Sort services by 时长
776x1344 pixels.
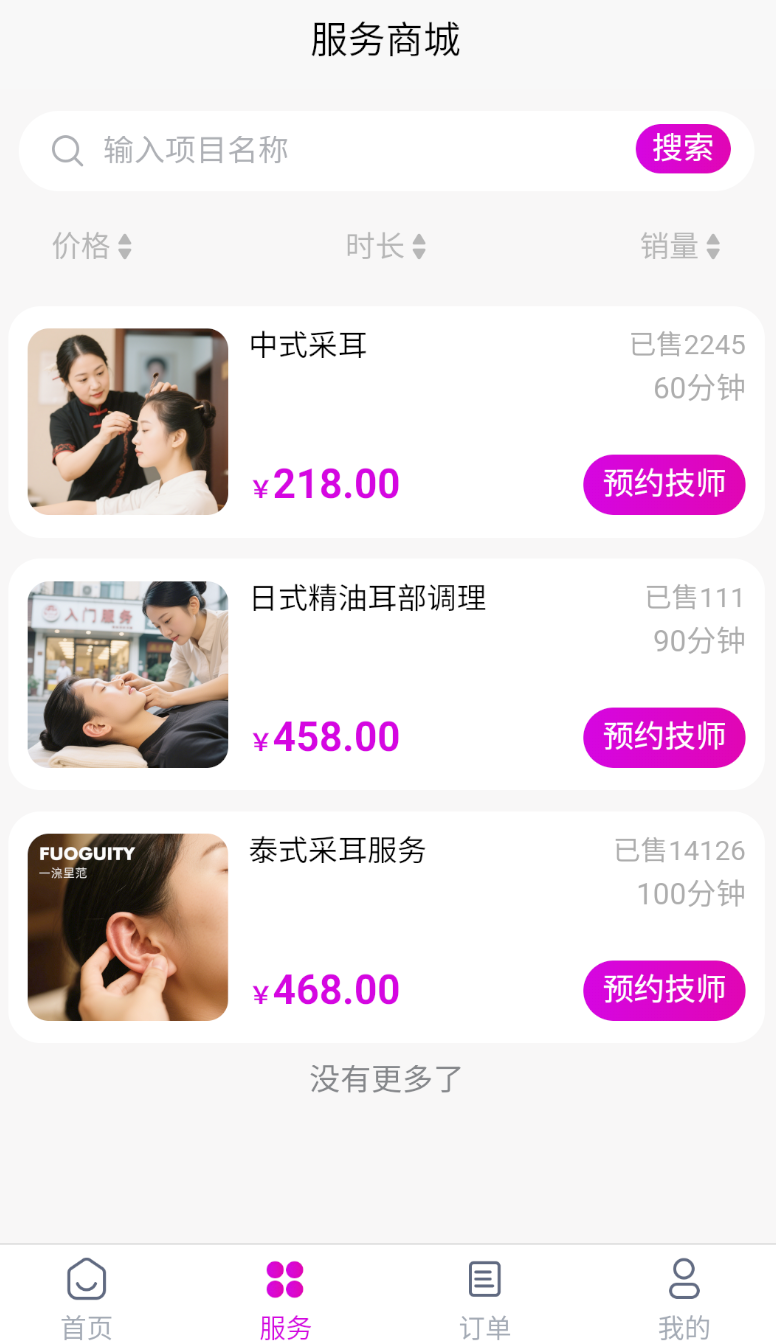click(x=386, y=246)
